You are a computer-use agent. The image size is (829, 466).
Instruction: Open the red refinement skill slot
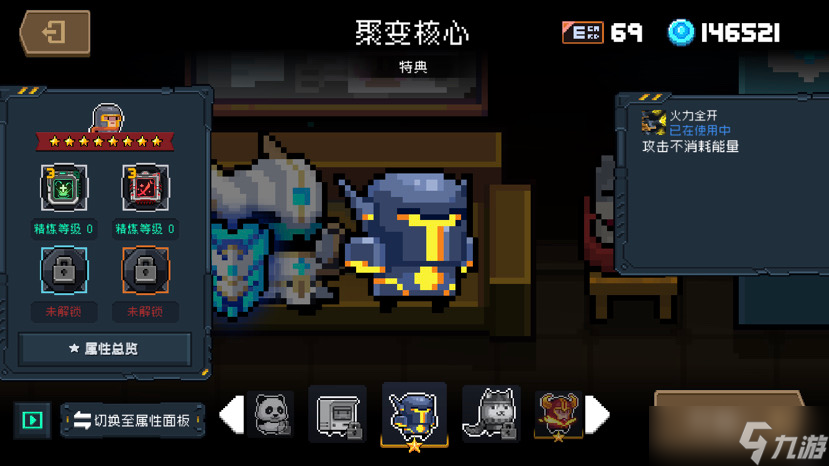coord(145,187)
